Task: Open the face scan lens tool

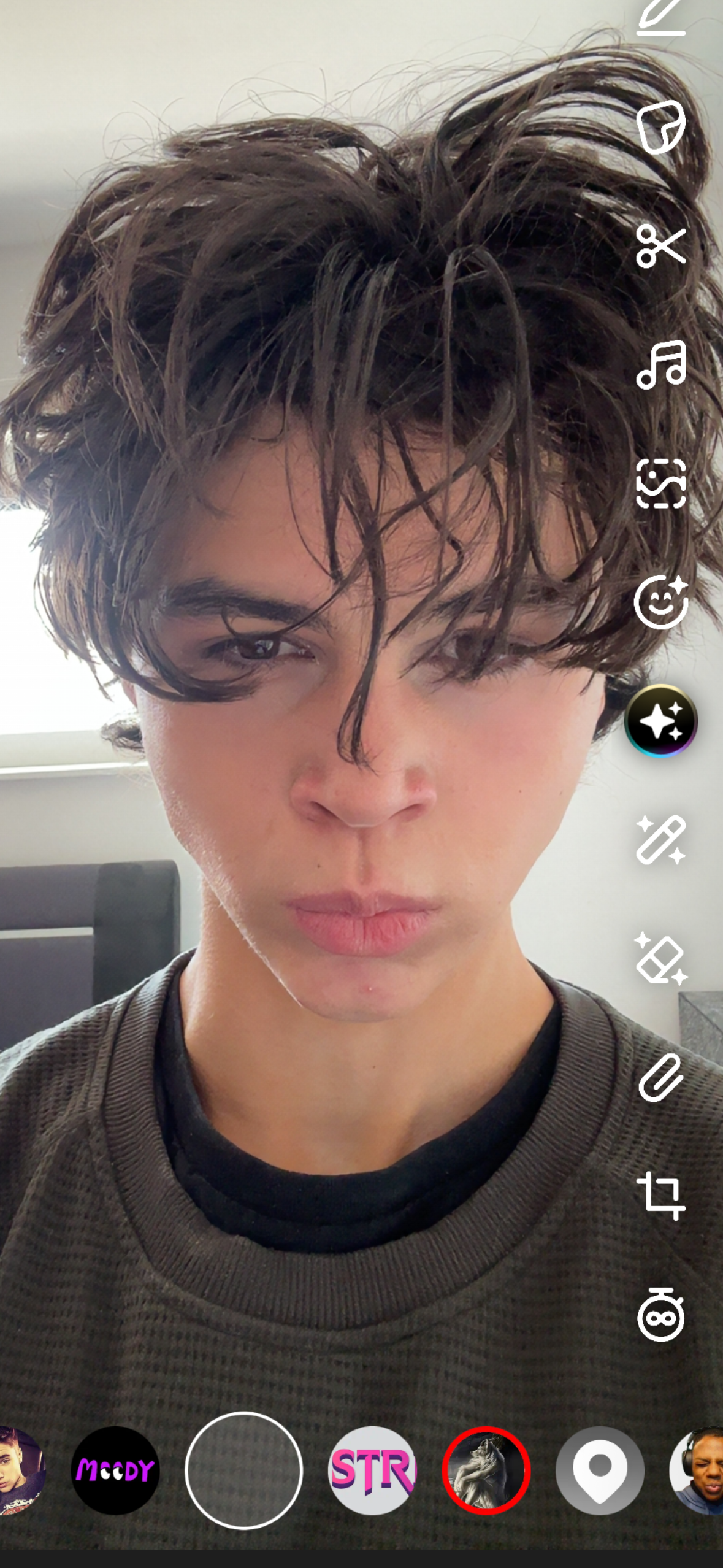Action: click(660, 483)
